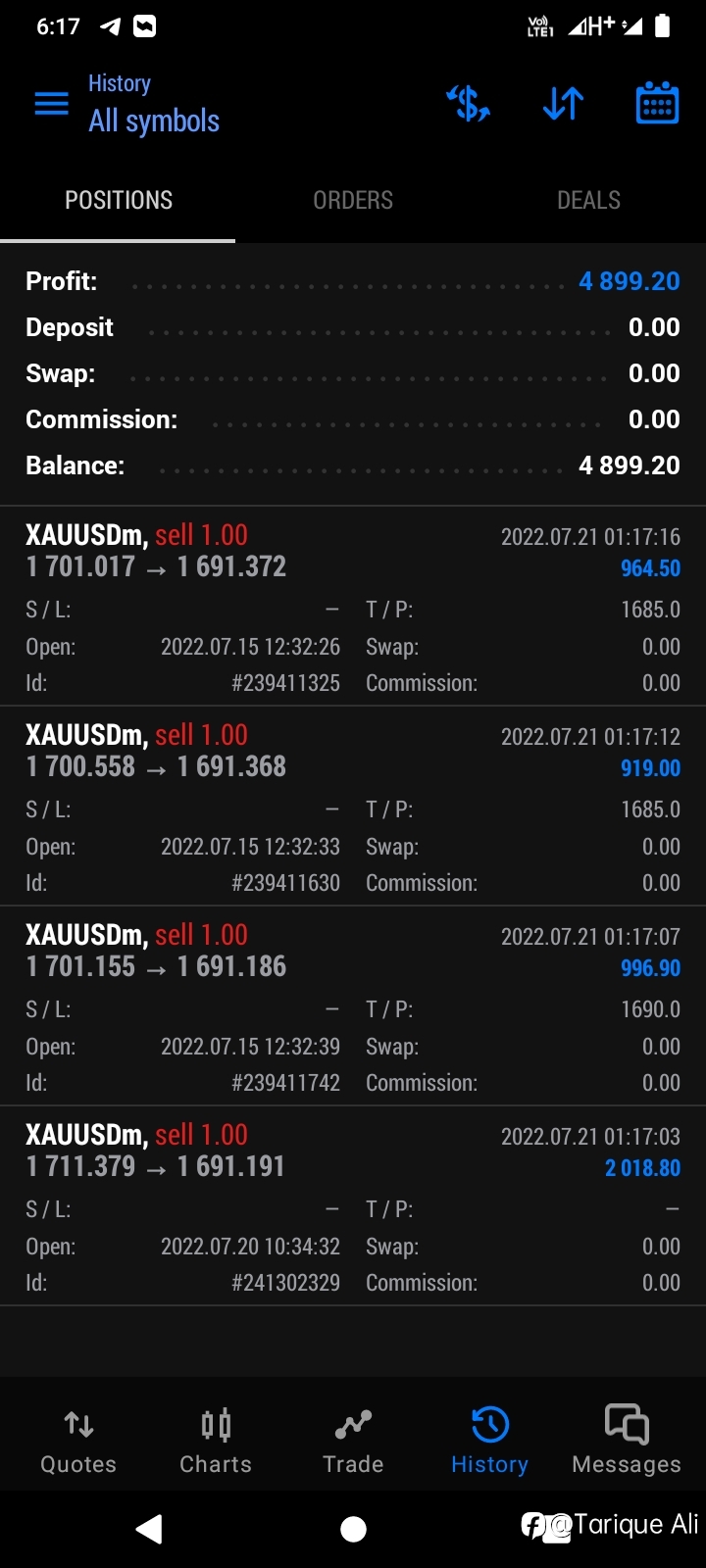This screenshot has width=706, height=1568.
Task: Switch to the Trade tab
Action: [x=353, y=1441]
